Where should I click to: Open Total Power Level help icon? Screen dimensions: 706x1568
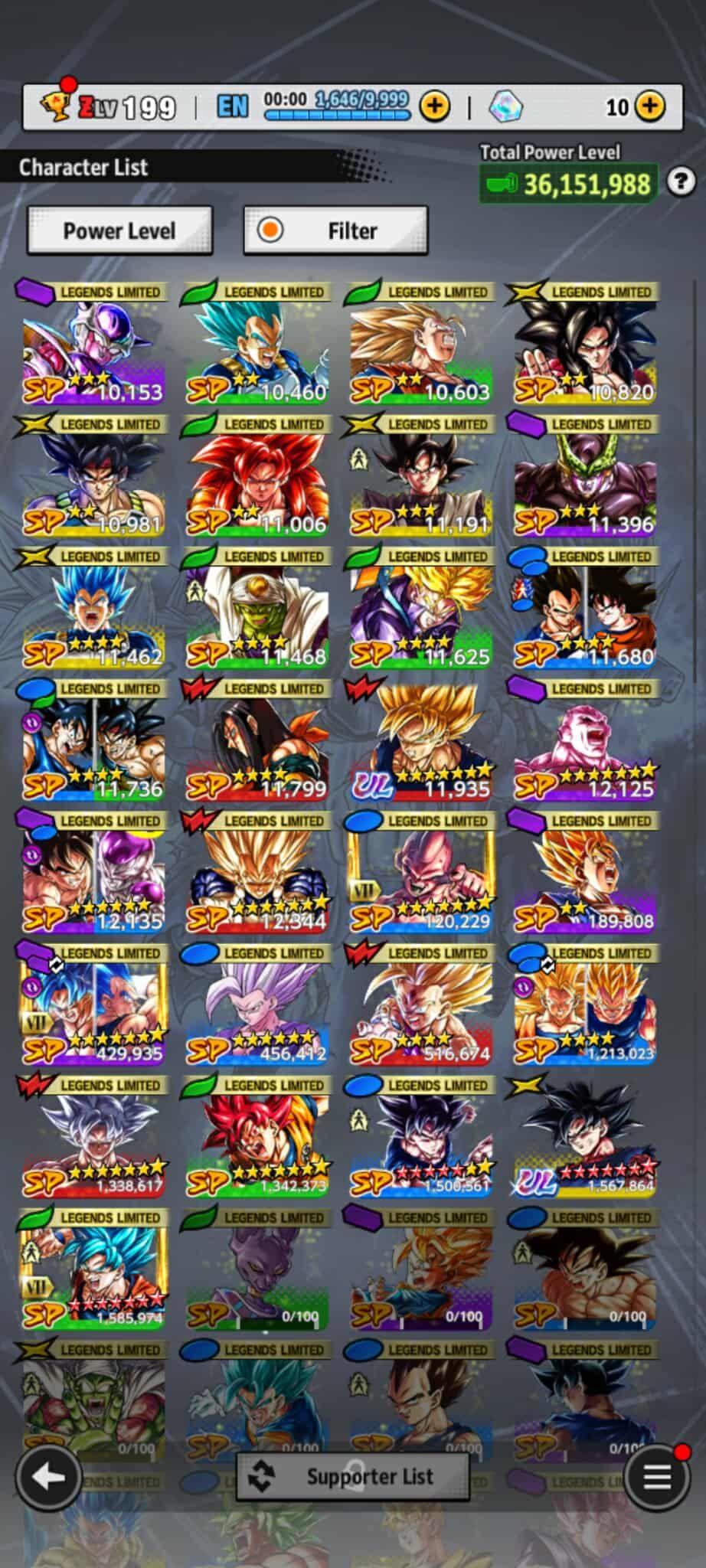point(681,182)
